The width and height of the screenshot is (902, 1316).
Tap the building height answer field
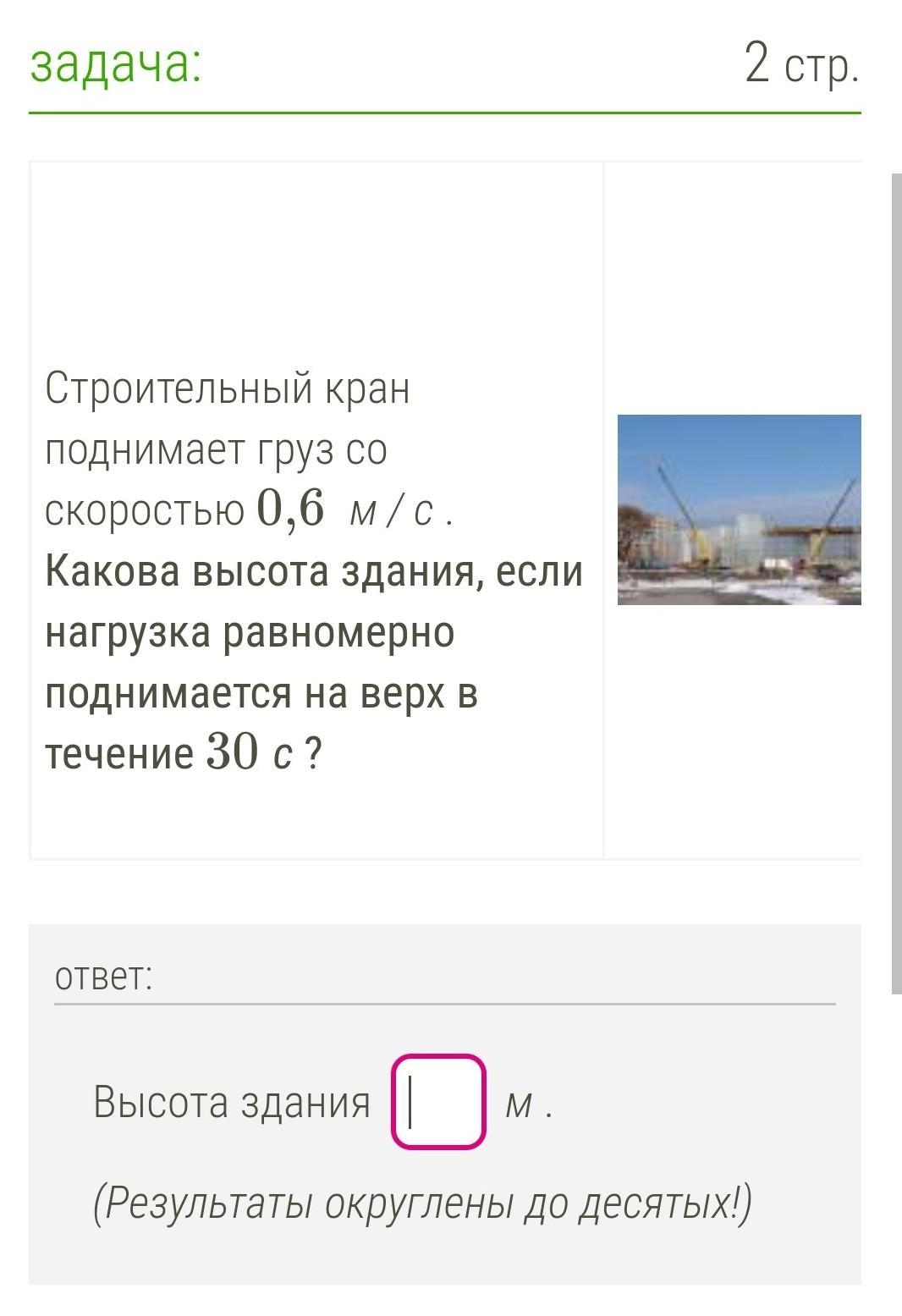(438, 1101)
